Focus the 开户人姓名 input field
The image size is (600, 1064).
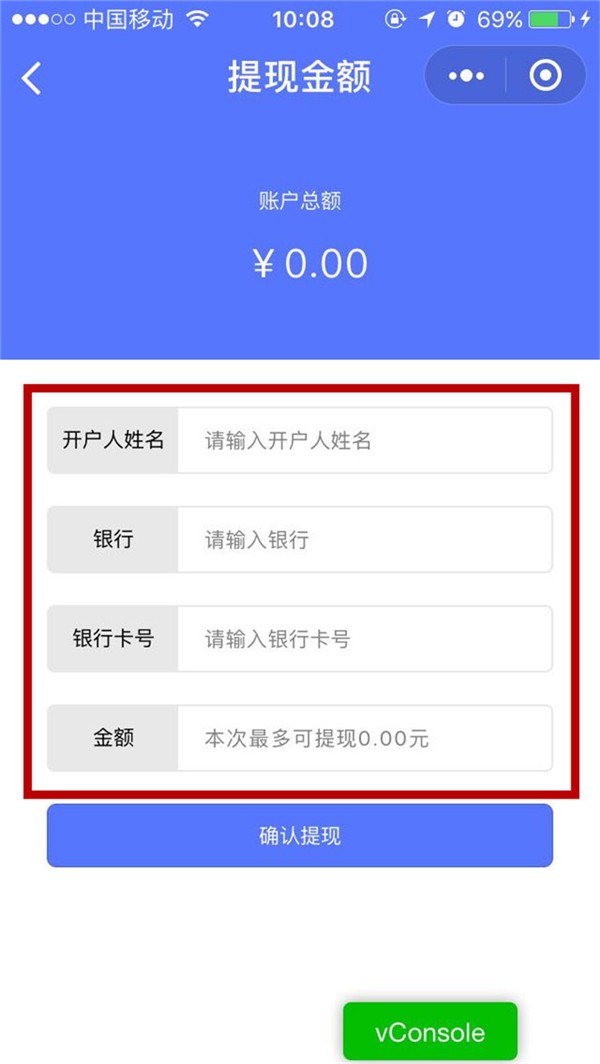(364, 440)
